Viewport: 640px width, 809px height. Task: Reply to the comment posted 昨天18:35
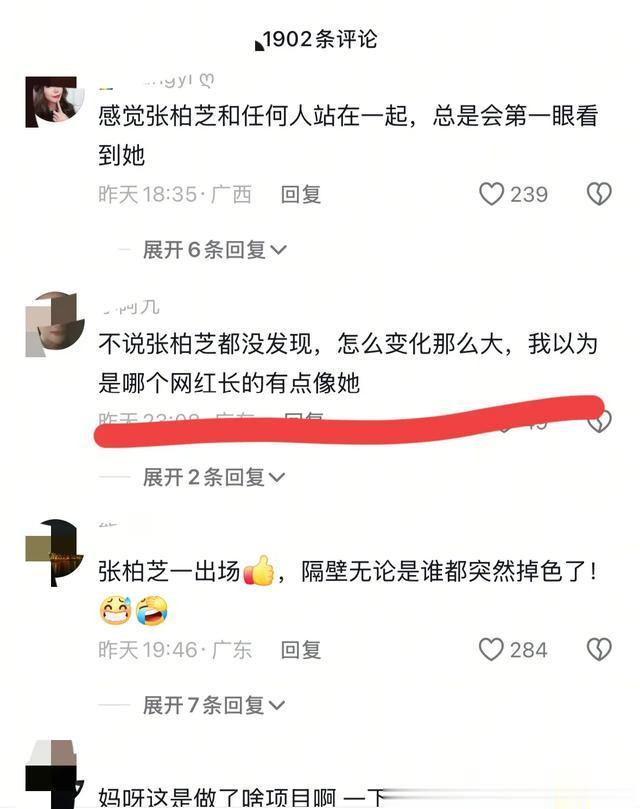300,194
